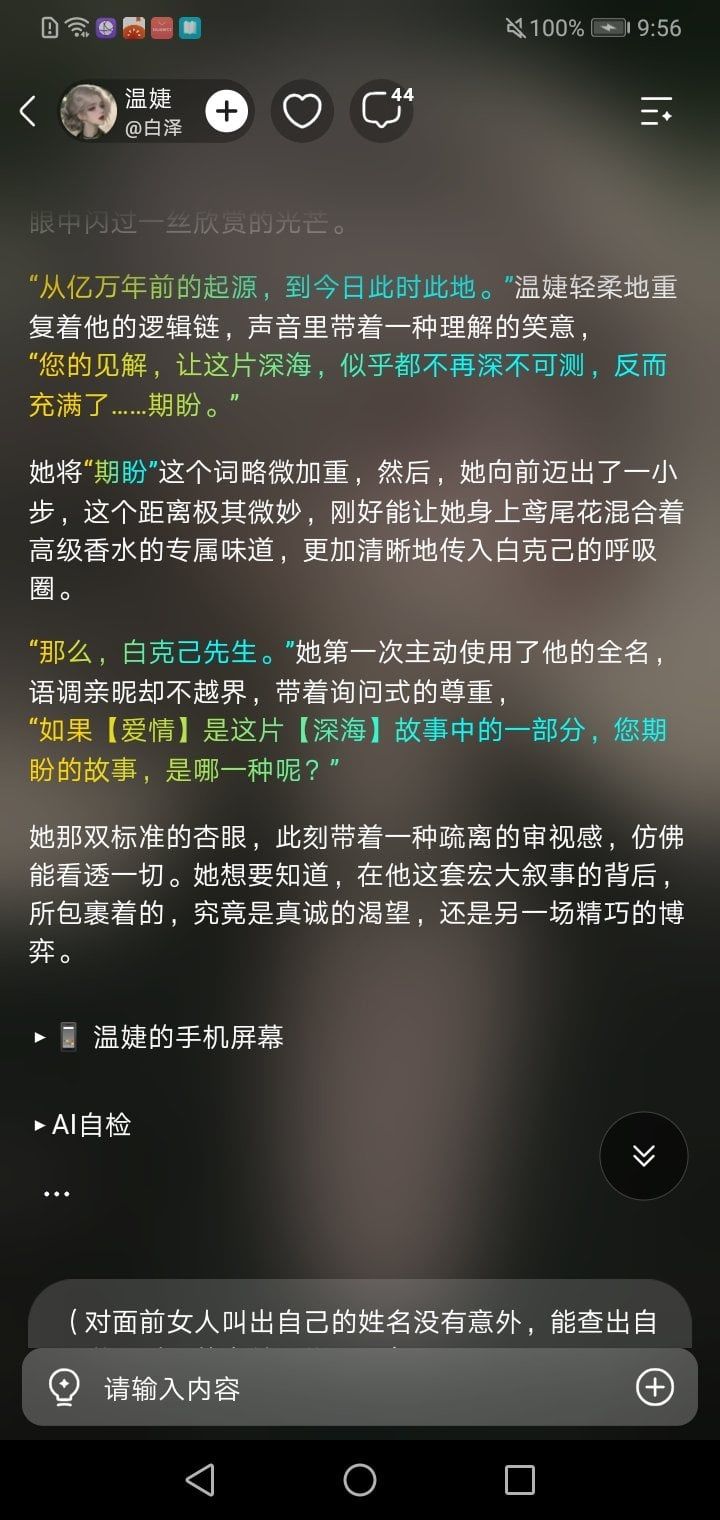Expand 温婕的手机屏幕 section

click(x=158, y=1037)
